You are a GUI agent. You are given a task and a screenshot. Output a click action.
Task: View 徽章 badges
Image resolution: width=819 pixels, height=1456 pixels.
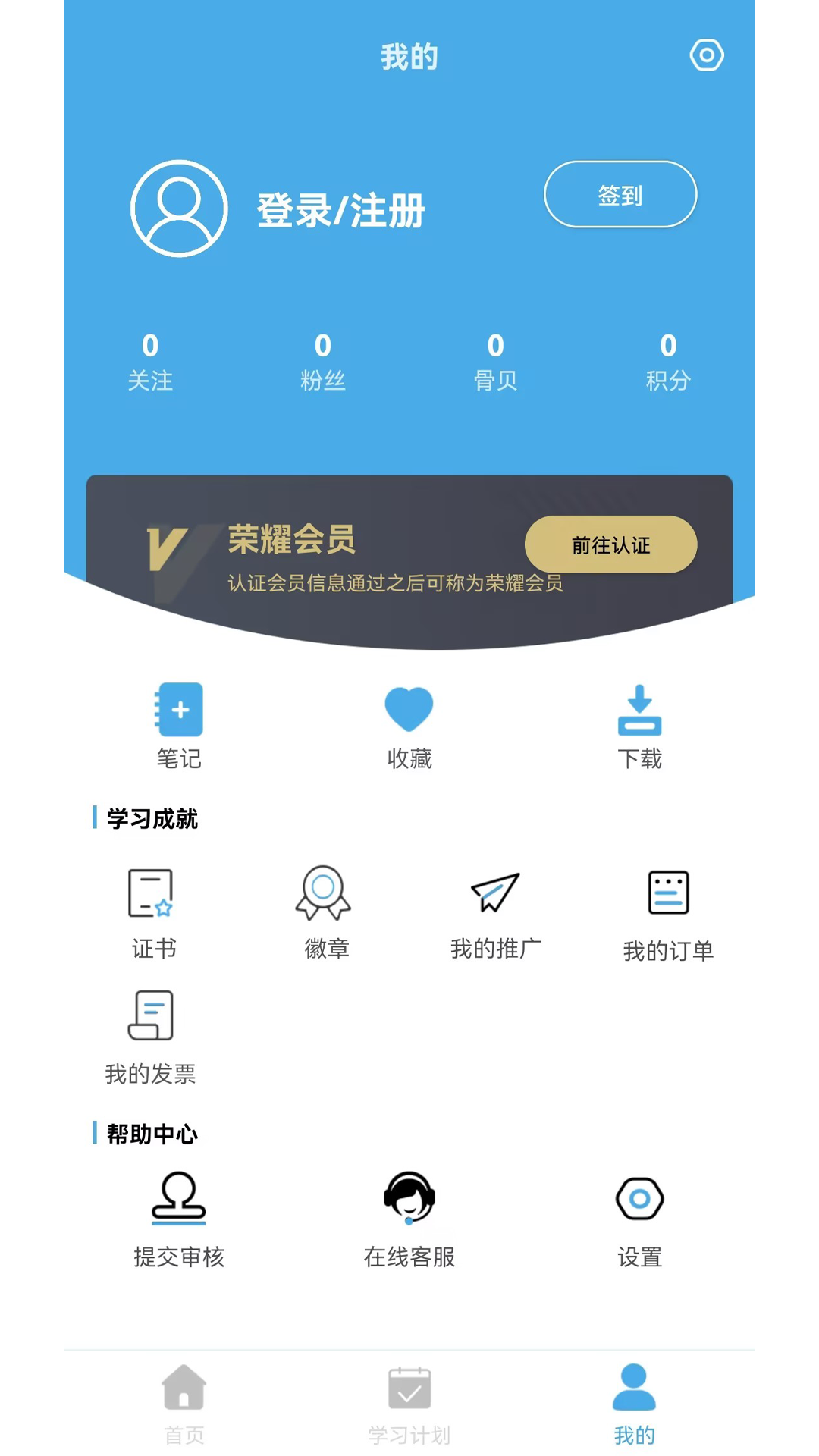click(x=324, y=914)
